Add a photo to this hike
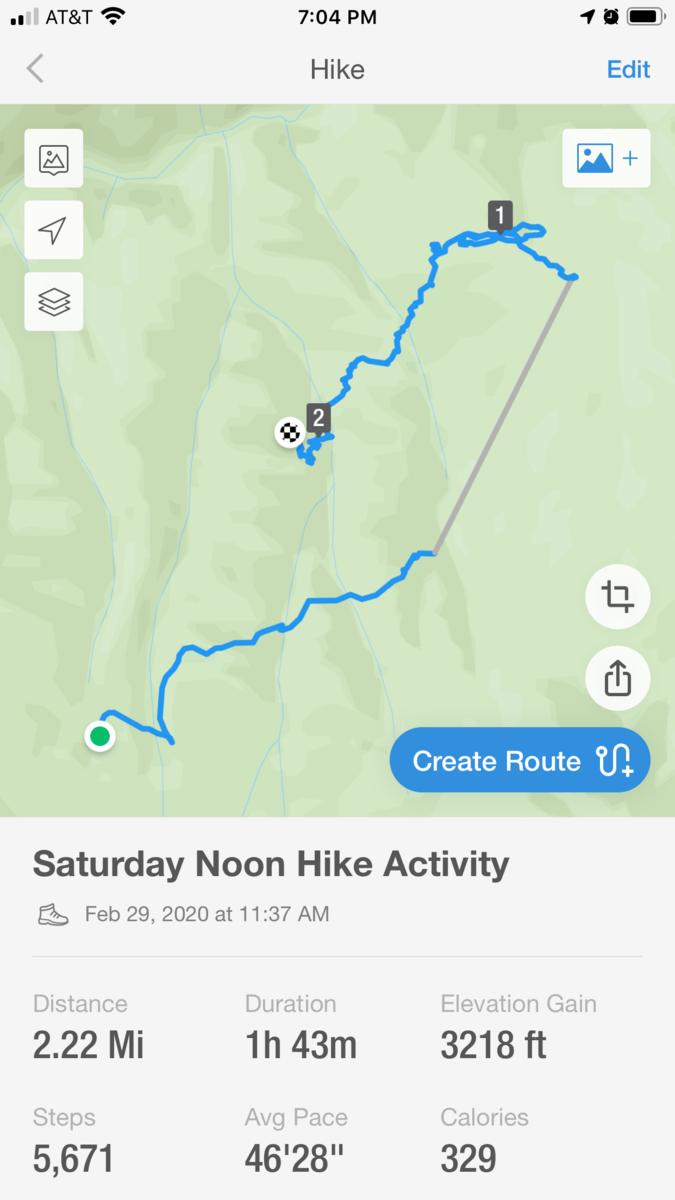The width and height of the screenshot is (675, 1200). point(606,158)
